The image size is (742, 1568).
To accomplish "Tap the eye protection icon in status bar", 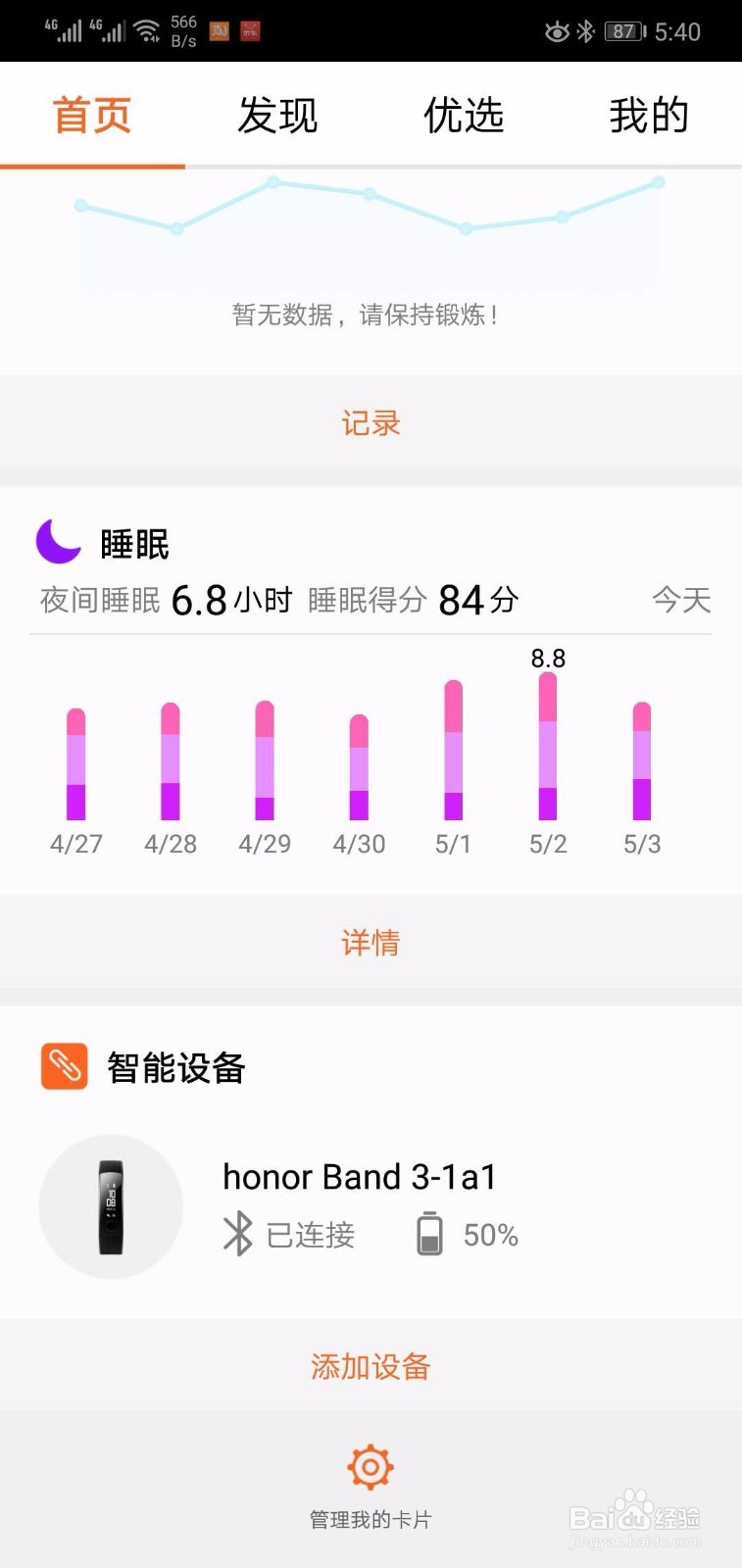I will click(556, 30).
